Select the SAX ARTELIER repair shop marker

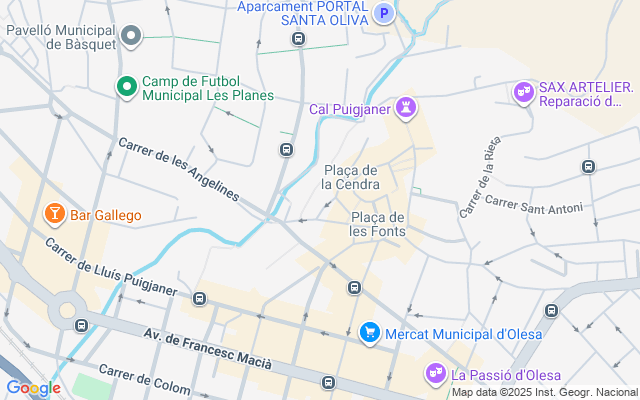point(523,92)
